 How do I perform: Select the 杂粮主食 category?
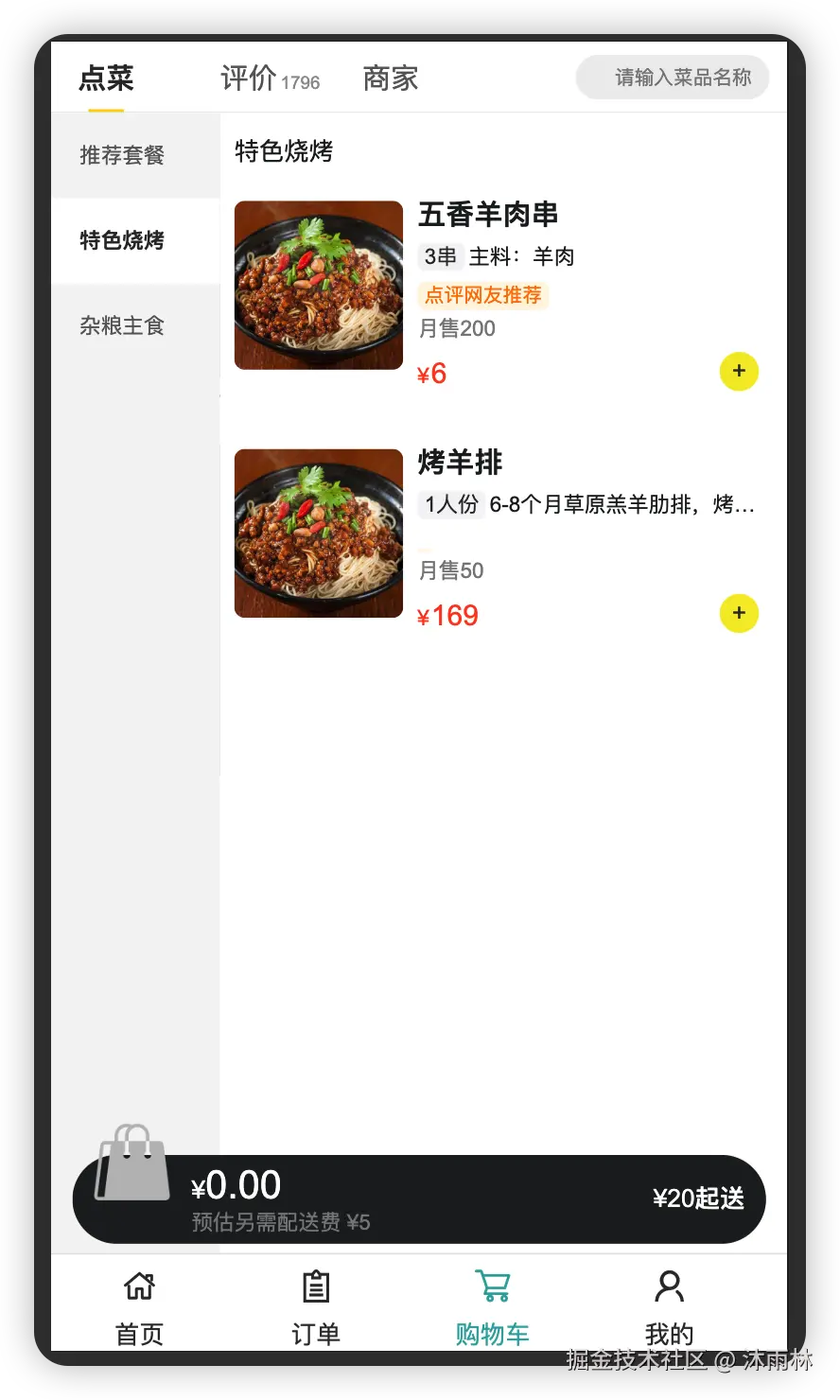[122, 325]
